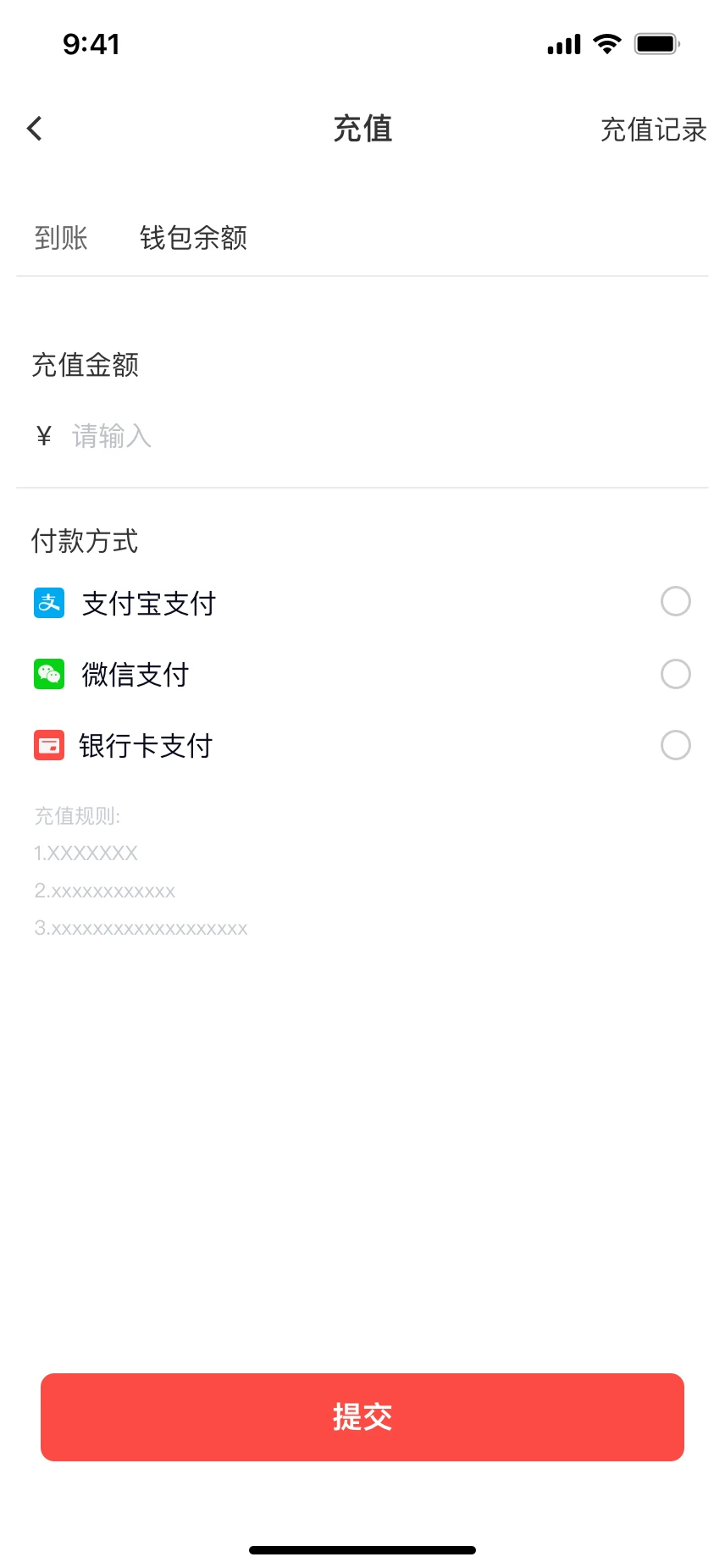Select the Alipay payment icon

coord(49,603)
